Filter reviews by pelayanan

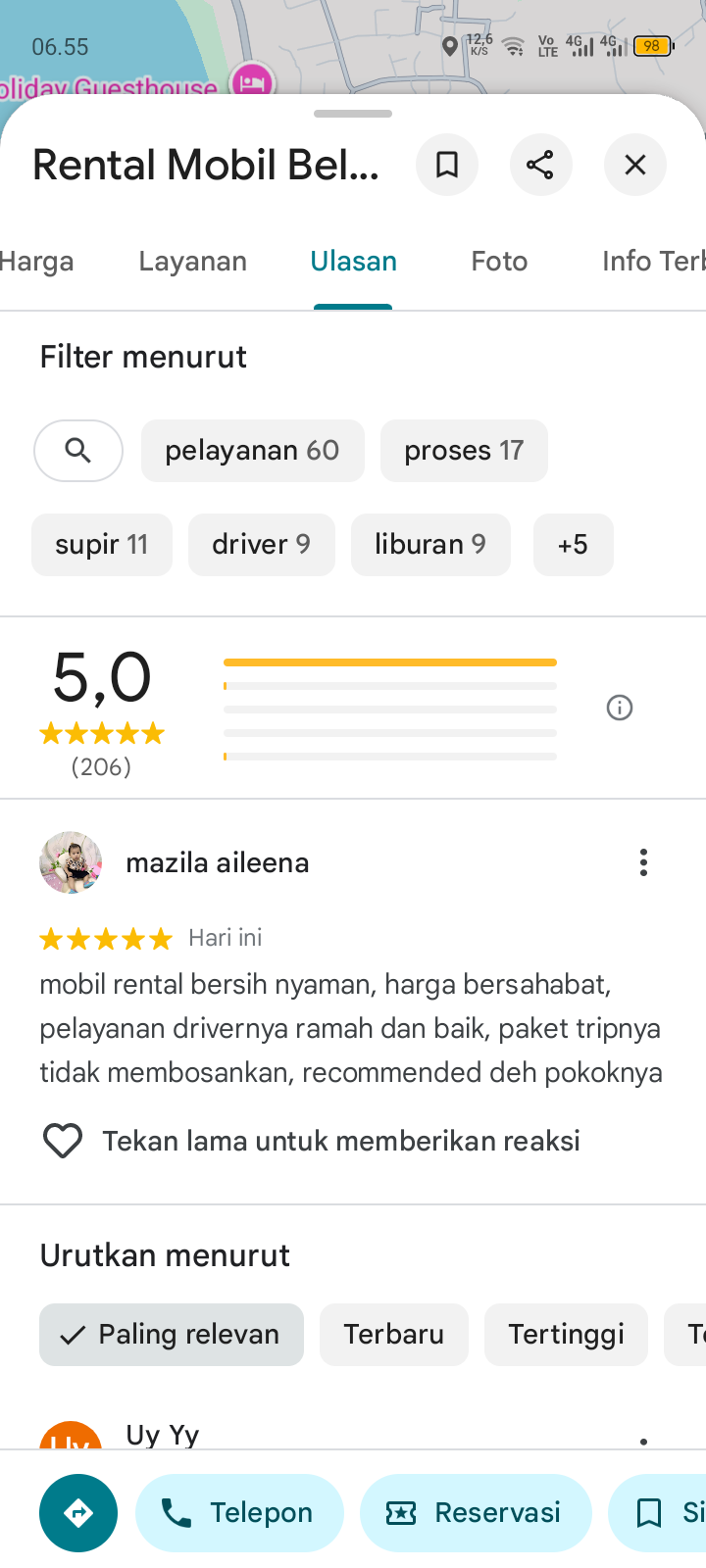tap(252, 451)
